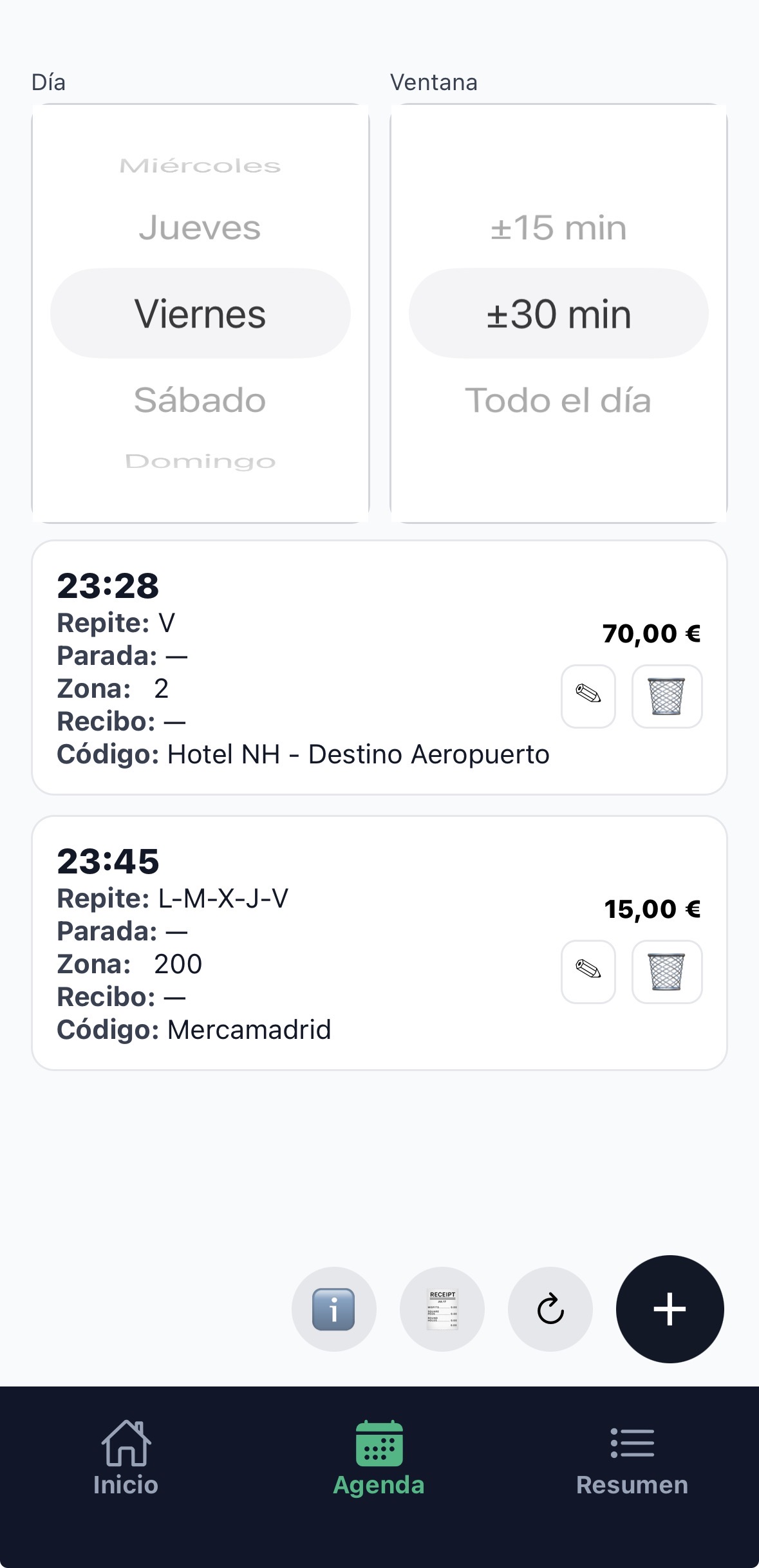
Task: Enable the Todo el día window option
Action: (x=558, y=400)
